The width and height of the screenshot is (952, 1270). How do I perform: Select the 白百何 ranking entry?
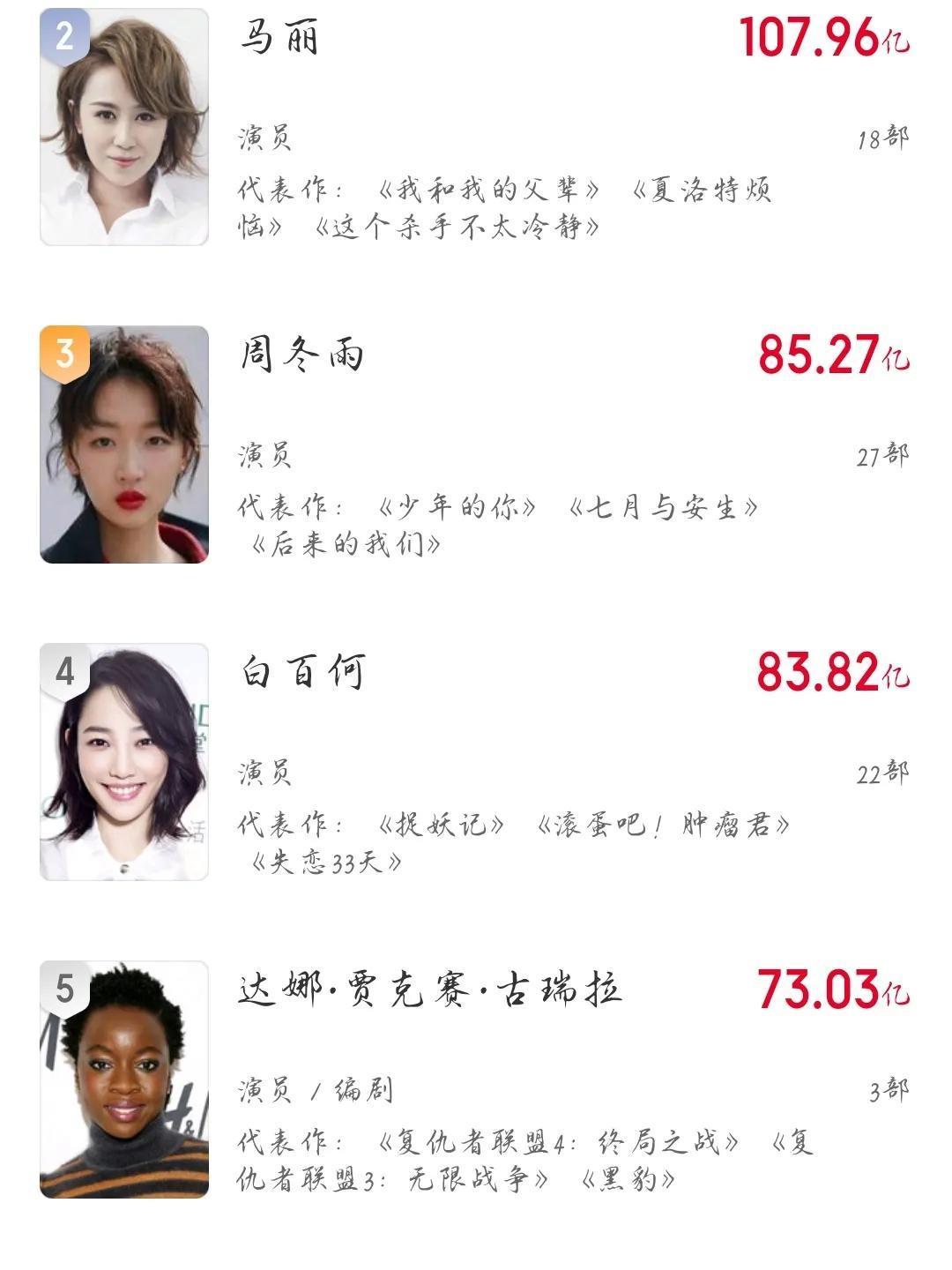click(302, 674)
